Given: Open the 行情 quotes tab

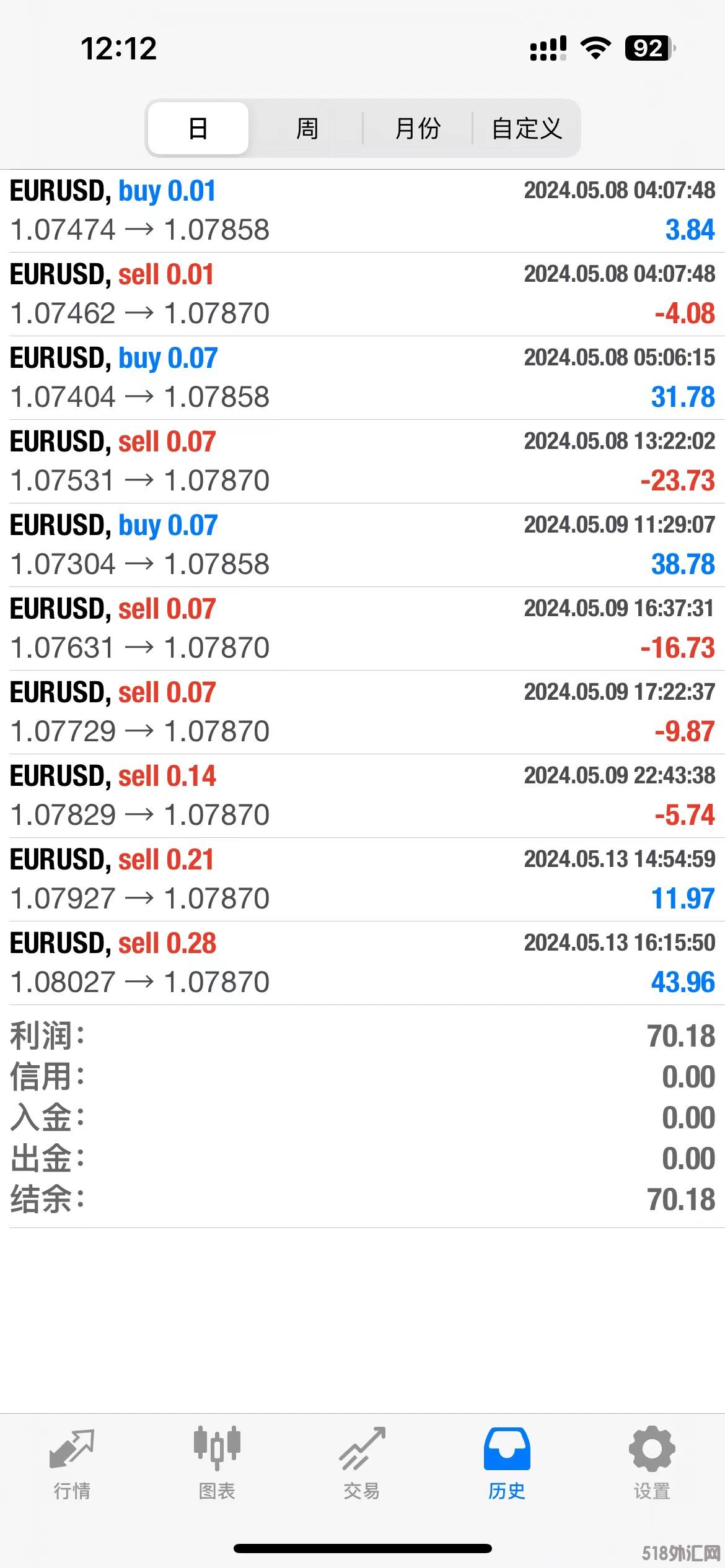Looking at the screenshot, I should 72,1464.
